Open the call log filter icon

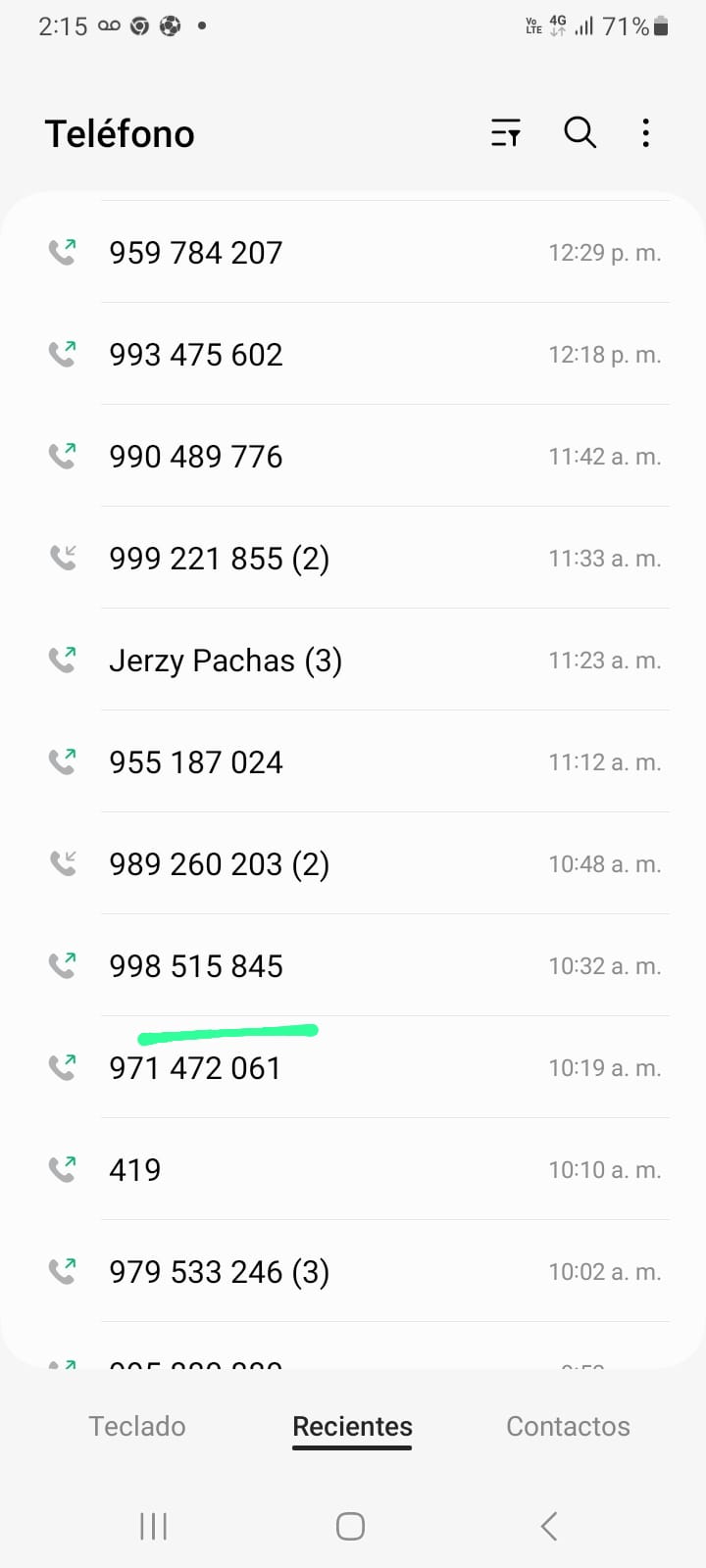click(506, 133)
